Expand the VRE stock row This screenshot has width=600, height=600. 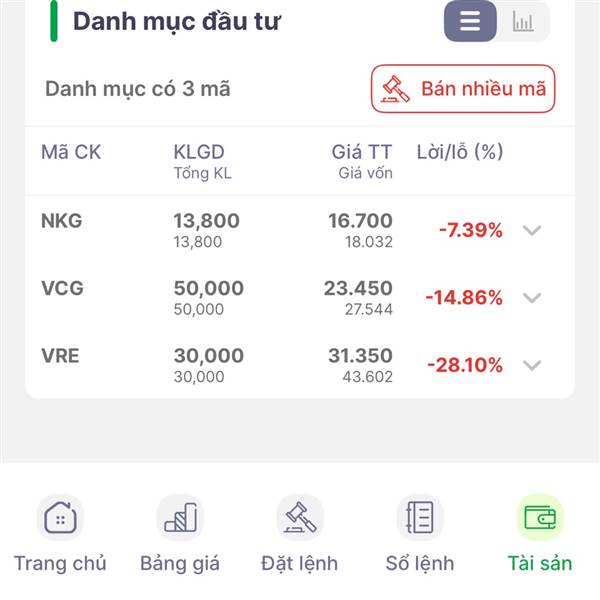click(x=532, y=365)
